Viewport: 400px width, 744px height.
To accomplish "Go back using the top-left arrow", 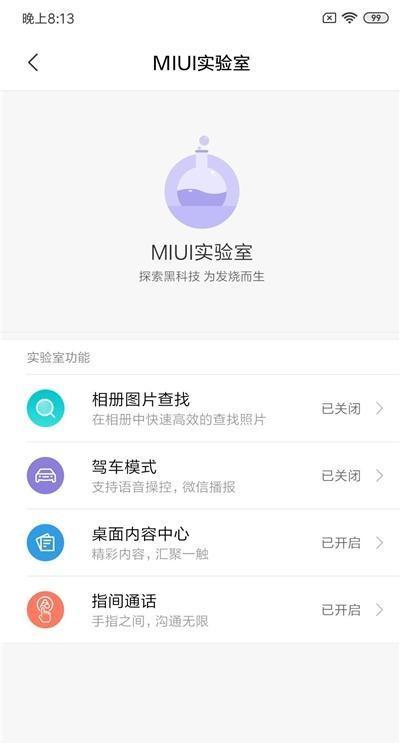I will [33, 63].
